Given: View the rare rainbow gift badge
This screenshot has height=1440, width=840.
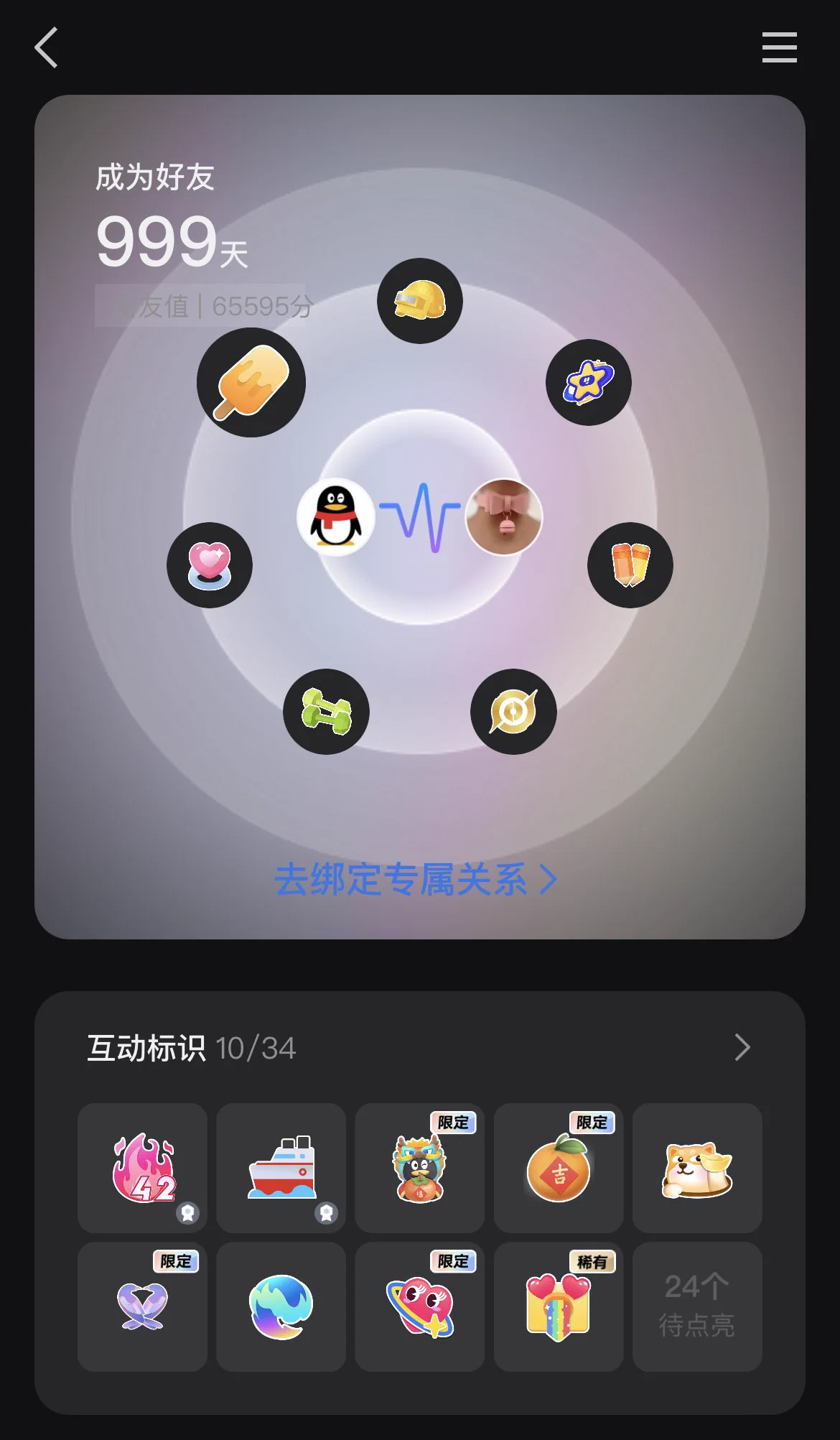Looking at the screenshot, I should pyautogui.click(x=559, y=1306).
